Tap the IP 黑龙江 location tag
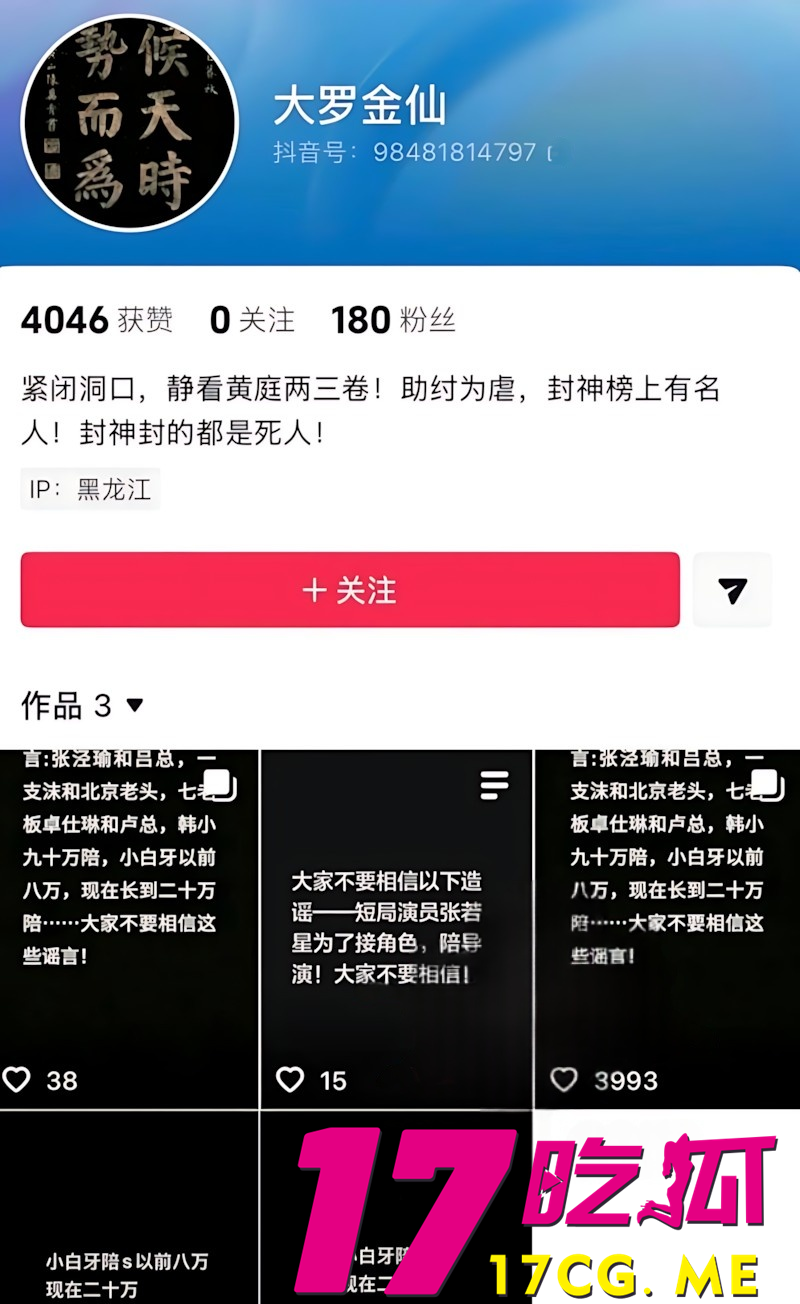This screenshot has height=1304, width=800. coord(90,489)
